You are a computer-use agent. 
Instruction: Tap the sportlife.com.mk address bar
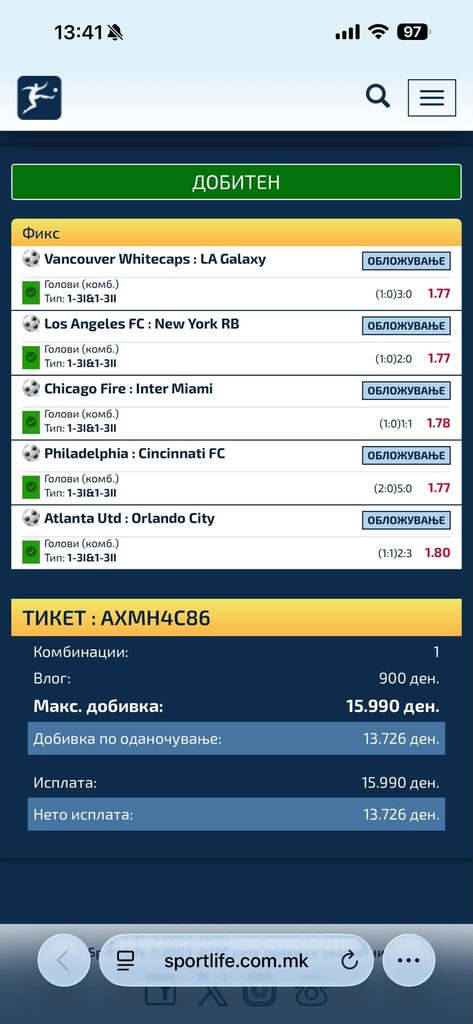click(x=236, y=960)
